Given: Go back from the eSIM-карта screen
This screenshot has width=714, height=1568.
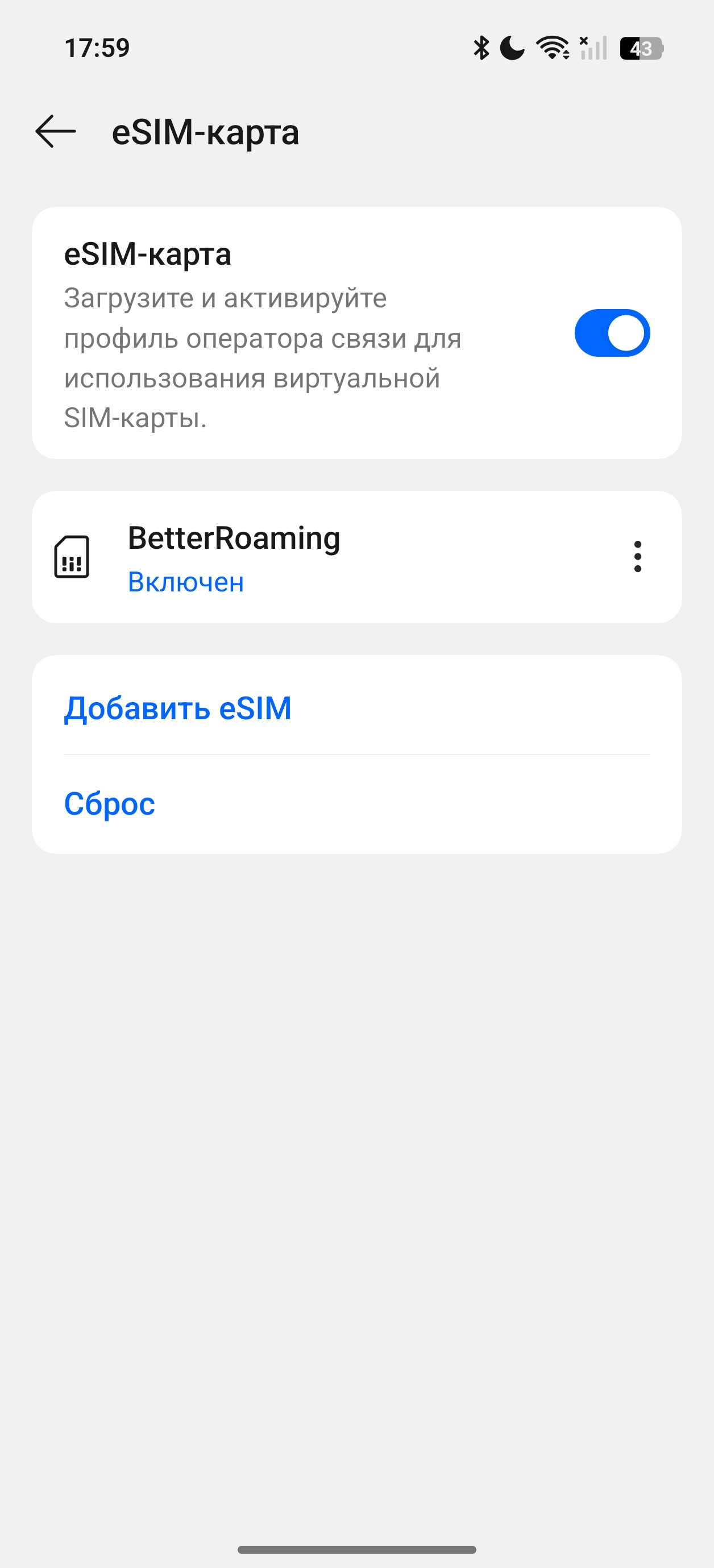Looking at the screenshot, I should coord(56,131).
